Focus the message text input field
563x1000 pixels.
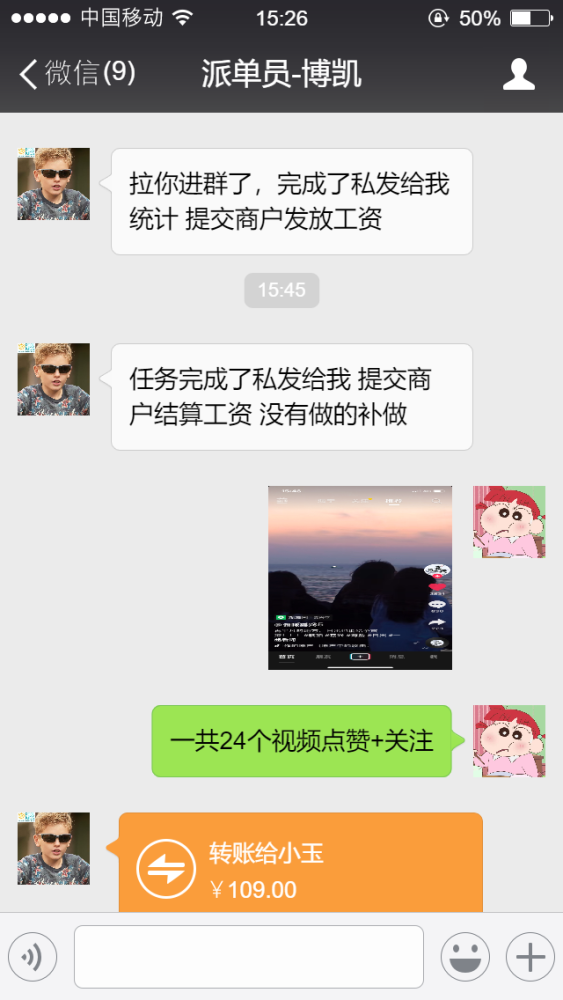pyautogui.click(x=249, y=957)
